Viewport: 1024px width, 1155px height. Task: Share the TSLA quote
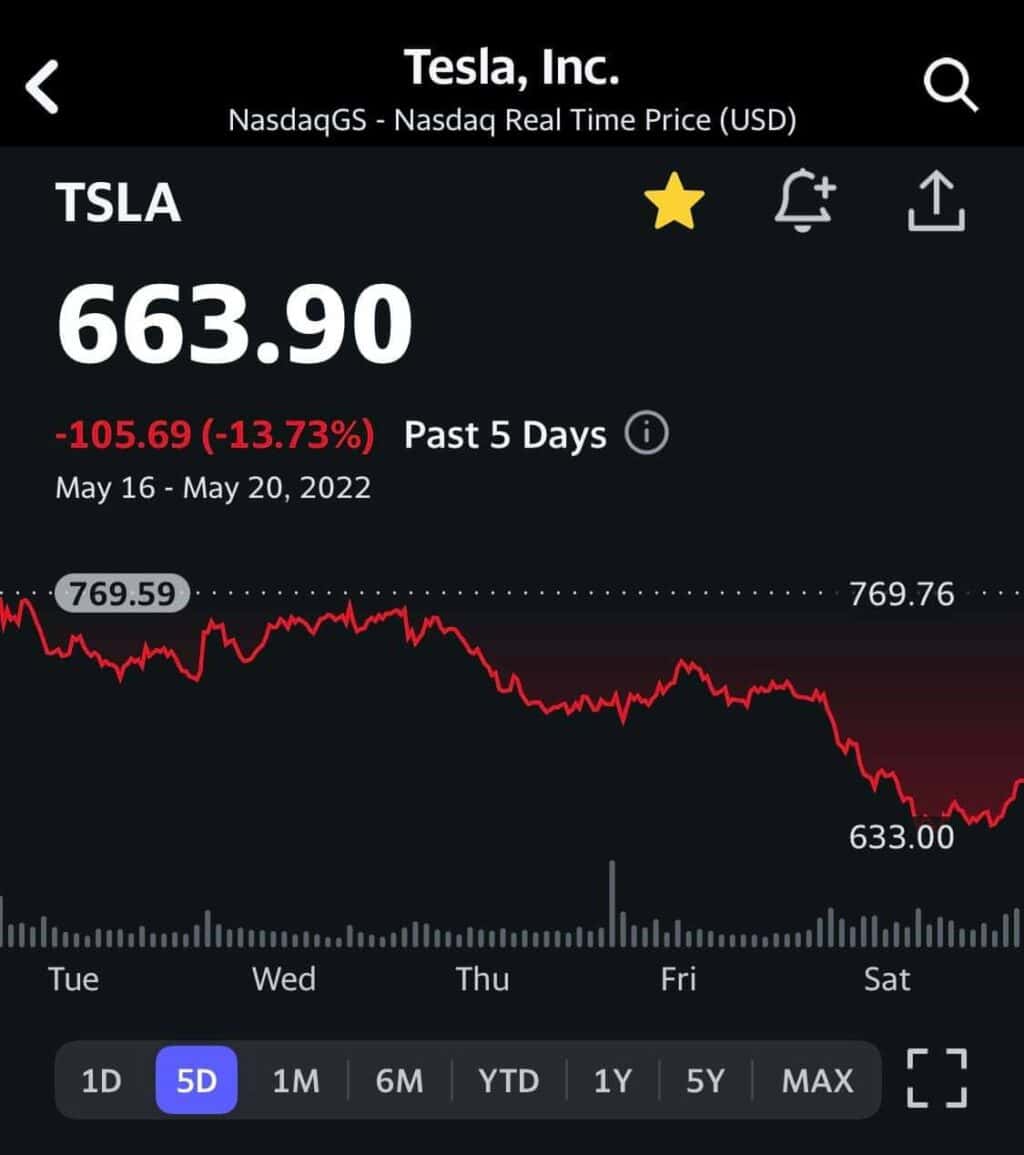(x=936, y=201)
